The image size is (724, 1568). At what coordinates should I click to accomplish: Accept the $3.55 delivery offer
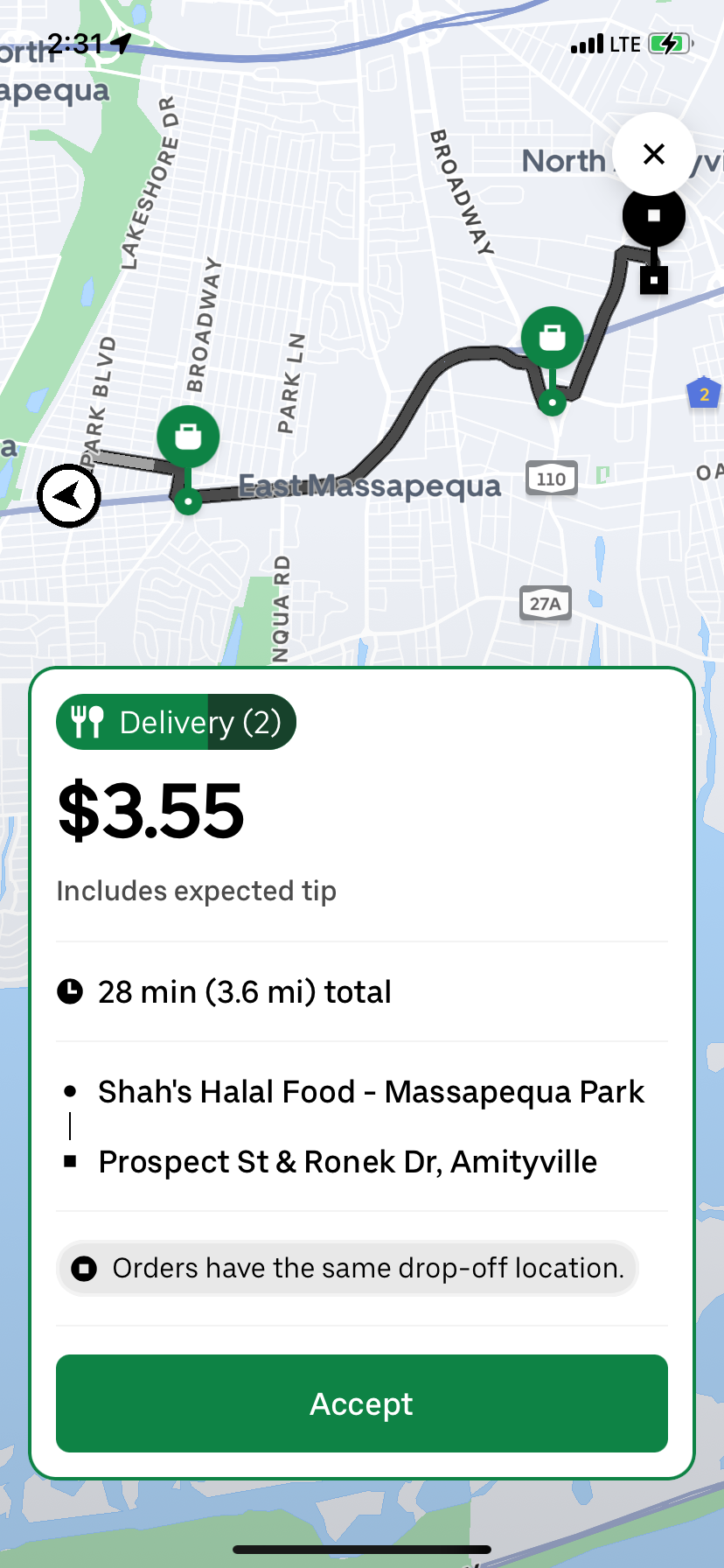point(361,1403)
